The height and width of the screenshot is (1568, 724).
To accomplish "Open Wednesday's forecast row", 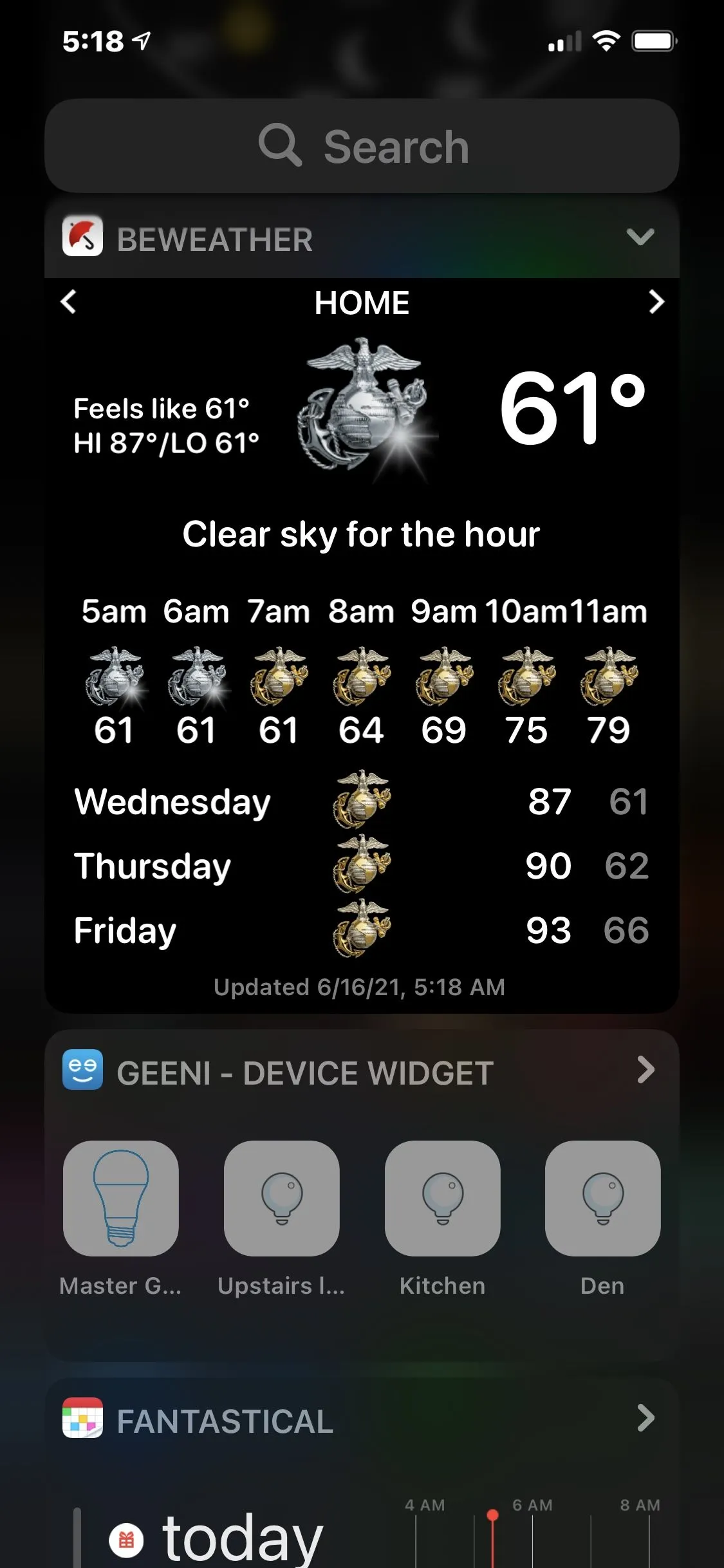I will tap(362, 801).
